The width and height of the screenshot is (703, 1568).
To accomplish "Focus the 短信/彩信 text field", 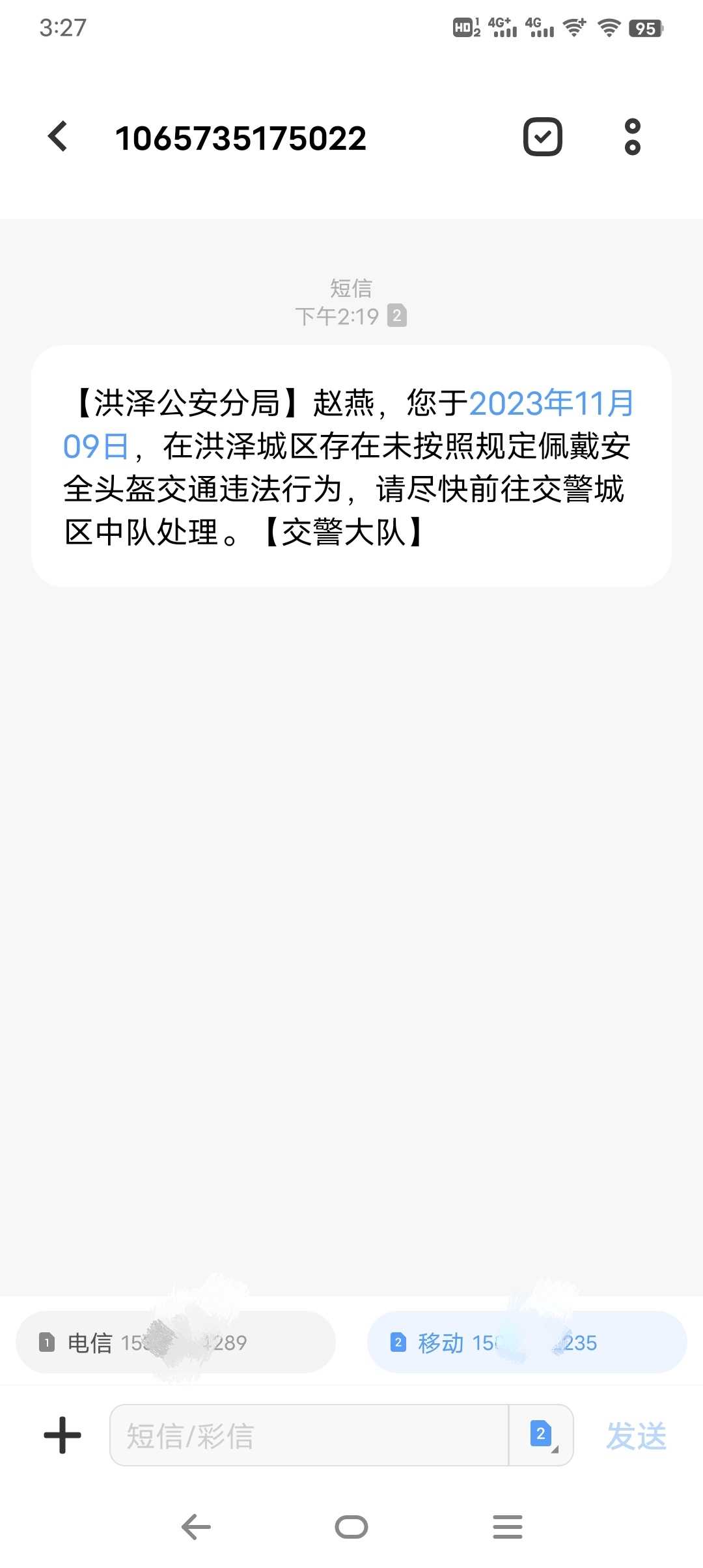I will (x=309, y=1435).
